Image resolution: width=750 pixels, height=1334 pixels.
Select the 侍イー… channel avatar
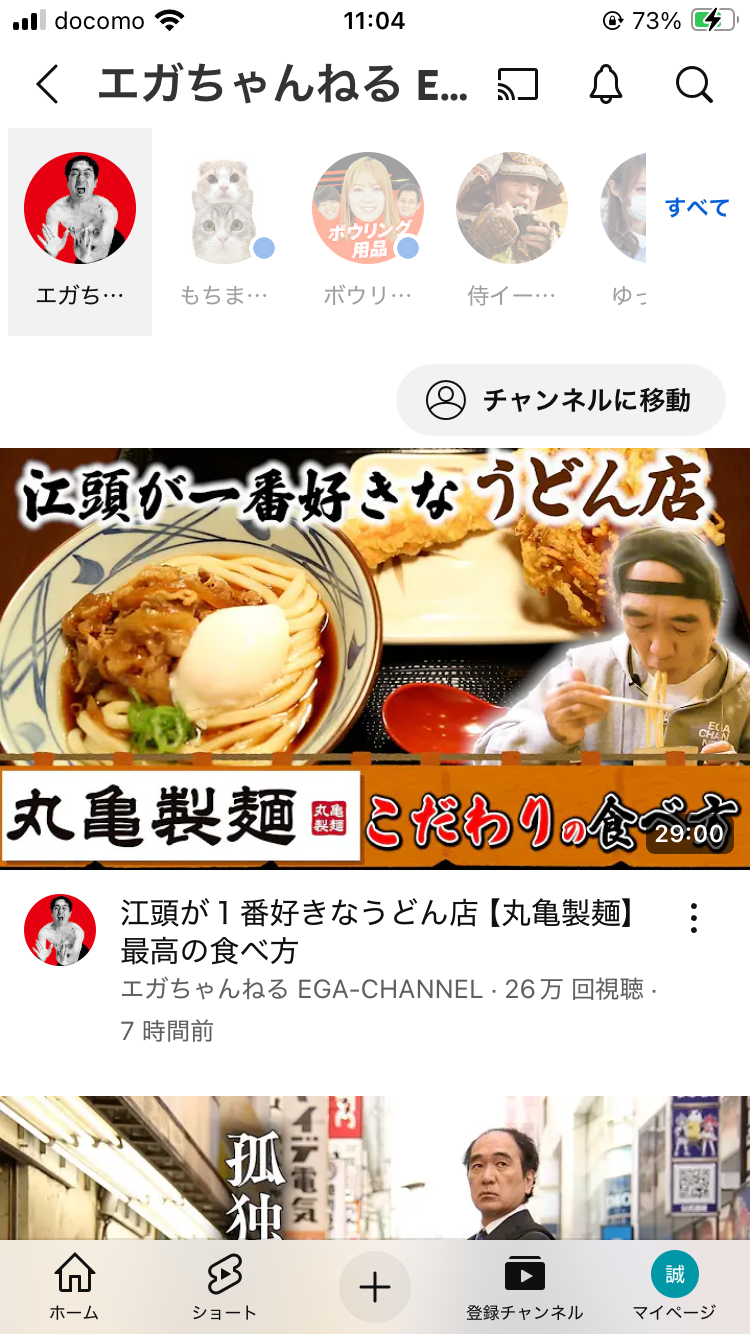click(x=512, y=209)
